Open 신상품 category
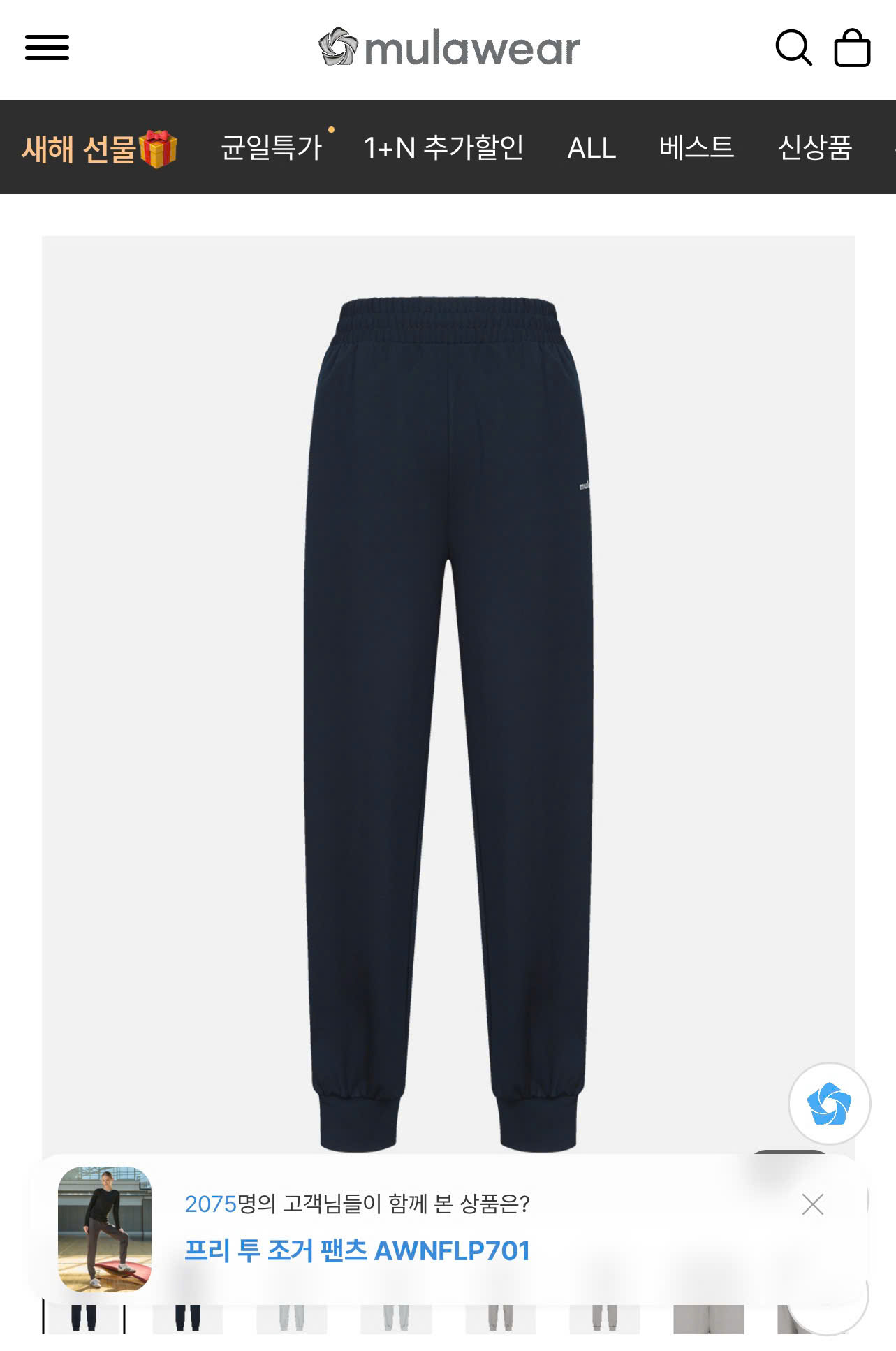 [x=814, y=148]
